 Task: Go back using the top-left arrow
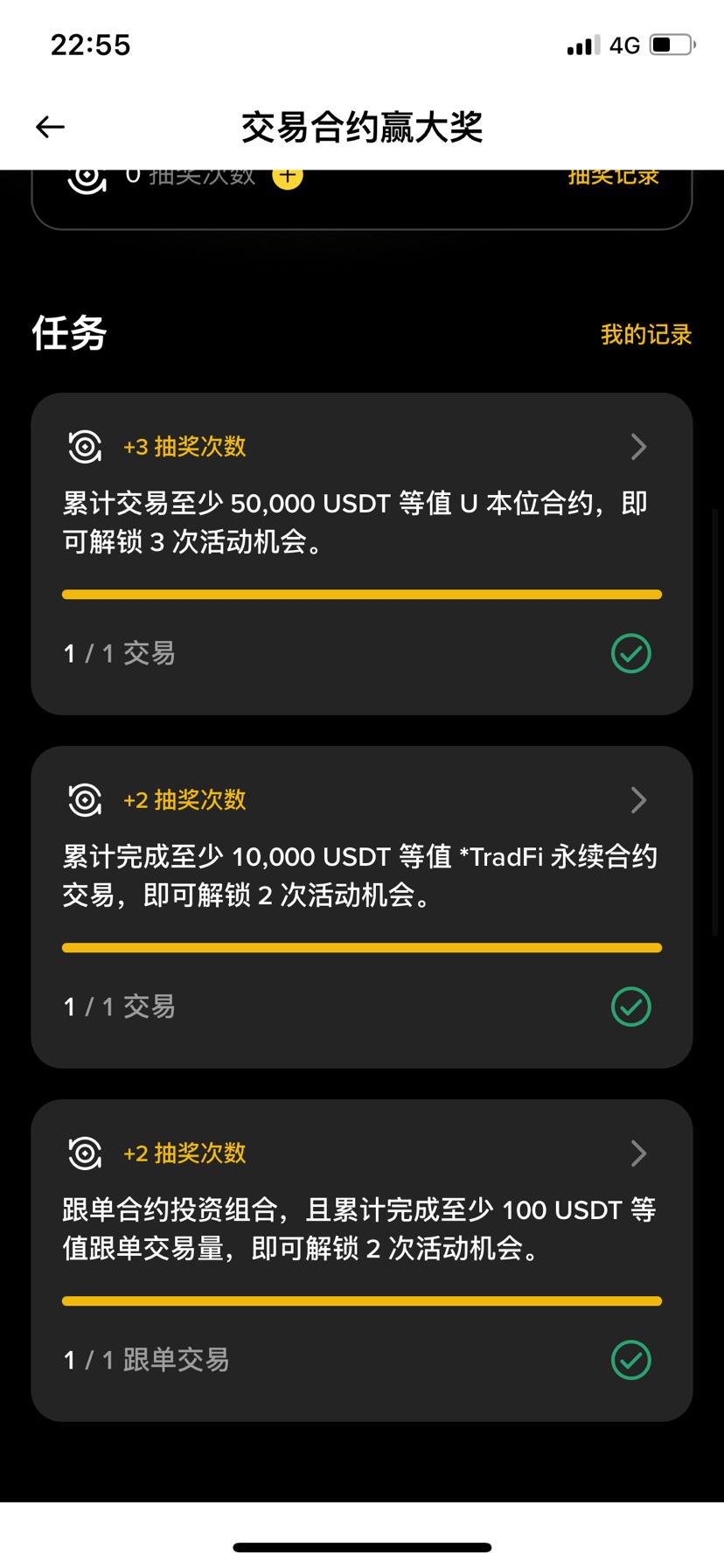coord(50,128)
